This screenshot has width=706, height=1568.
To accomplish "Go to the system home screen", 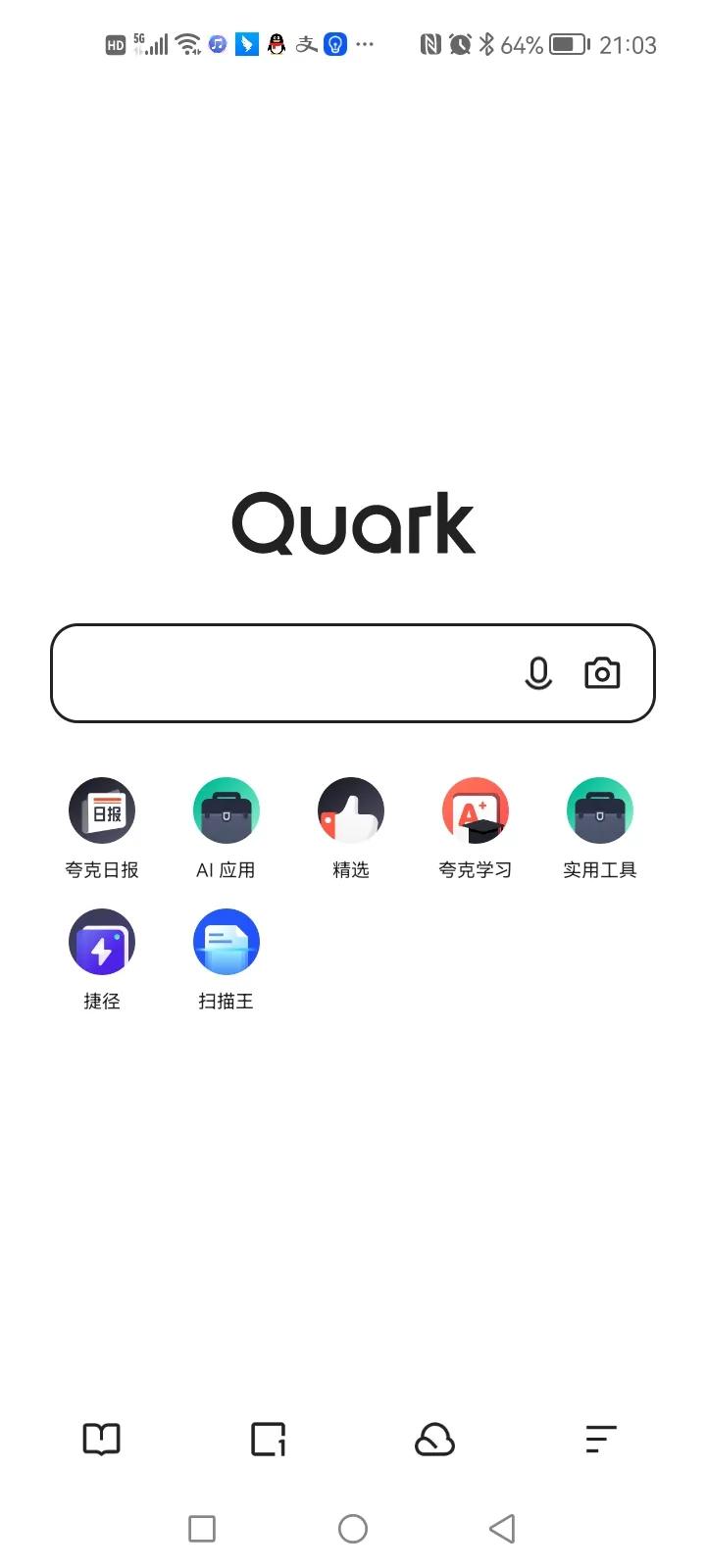I will (x=353, y=1529).
